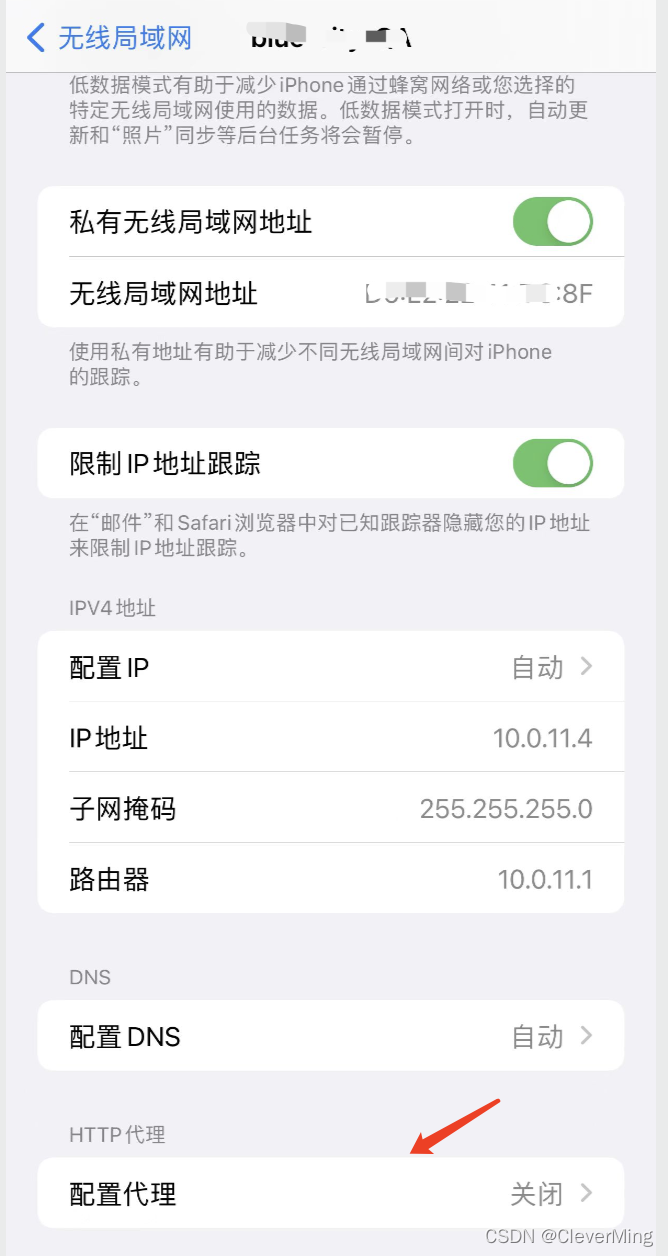Disable 限制IP地址跟踪 switch

(x=552, y=464)
